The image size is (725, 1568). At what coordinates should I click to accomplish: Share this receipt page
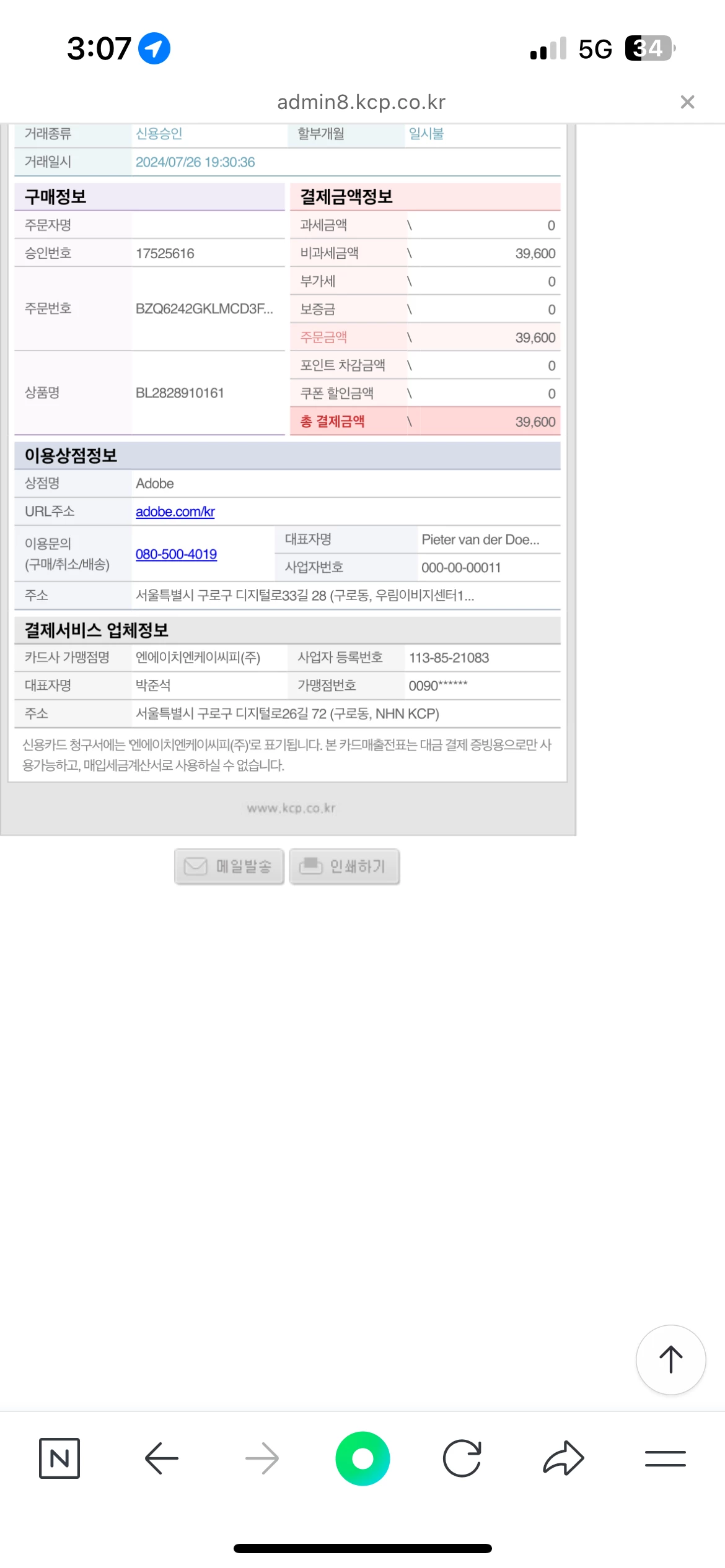tap(563, 1458)
